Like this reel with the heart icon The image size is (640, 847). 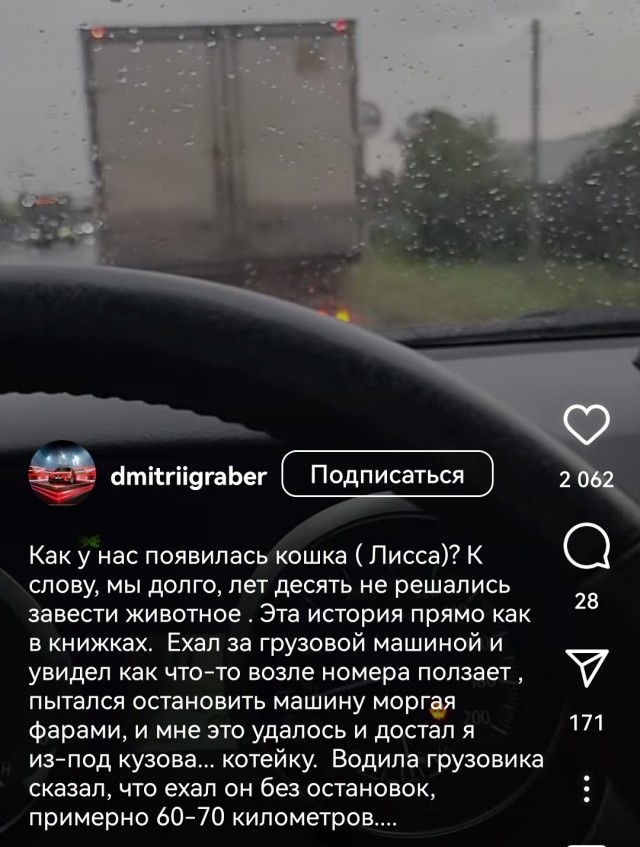[587, 427]
